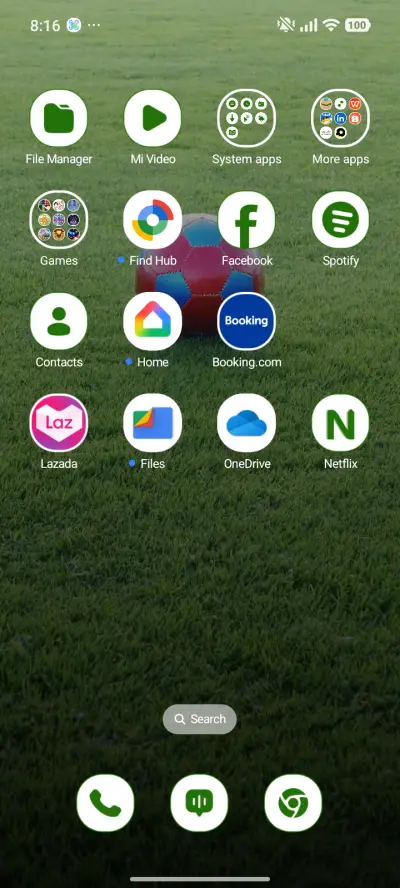Launch Chrome from the dock
The image size is (400, 888).
pyautogui.click(x=293, y=802)
